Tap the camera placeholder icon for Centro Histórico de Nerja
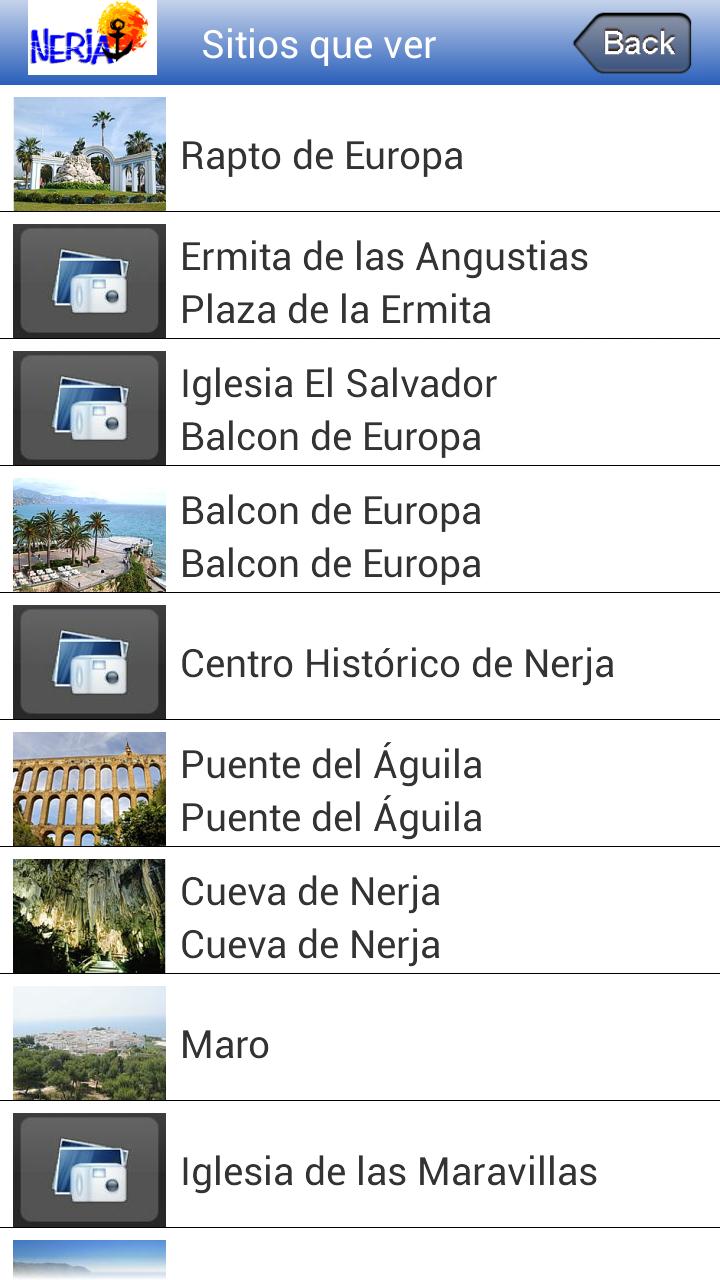The image size is (720, 1280). pyautogui.click(x=90, y=661)
